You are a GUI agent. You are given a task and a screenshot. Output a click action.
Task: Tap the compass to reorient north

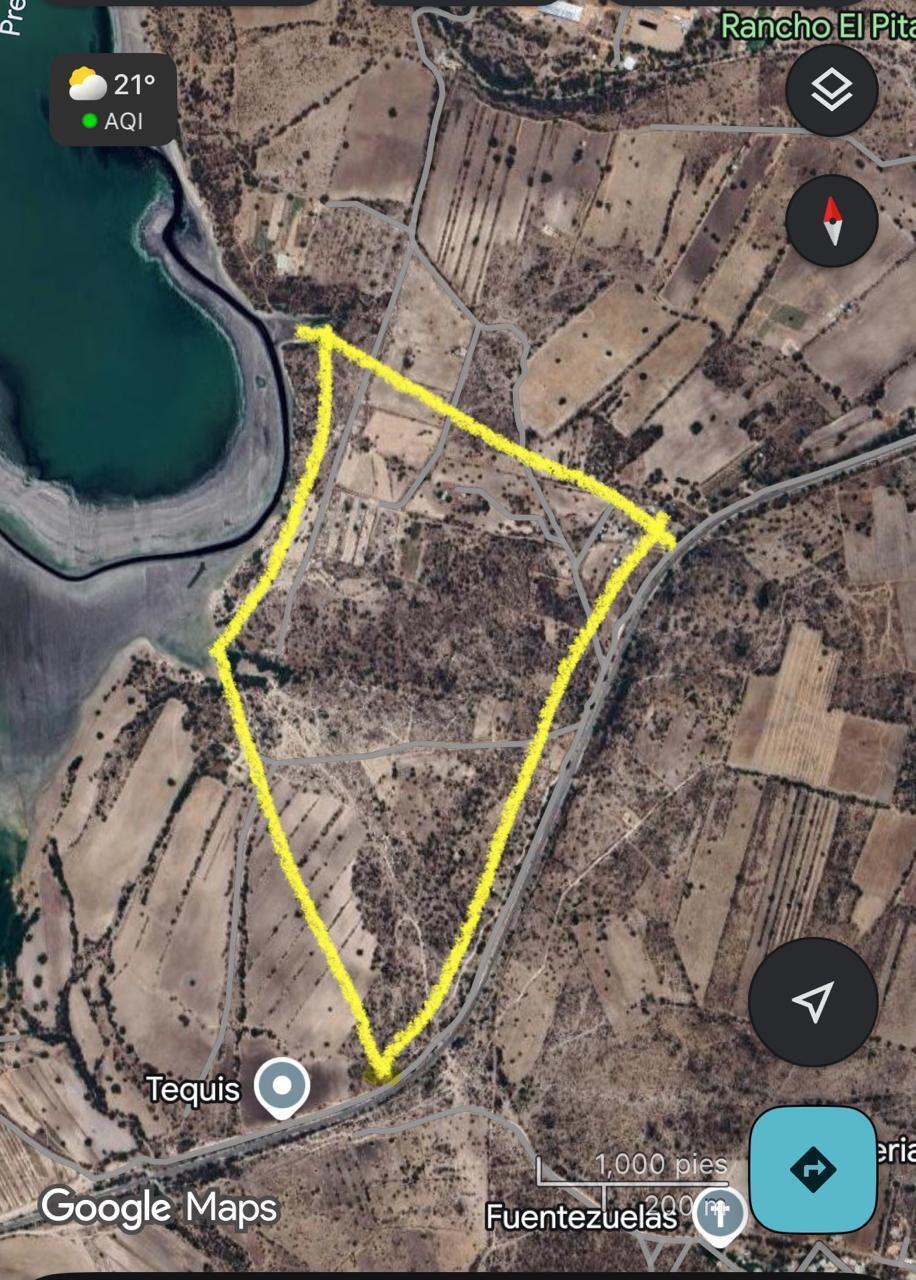point(831,221)
